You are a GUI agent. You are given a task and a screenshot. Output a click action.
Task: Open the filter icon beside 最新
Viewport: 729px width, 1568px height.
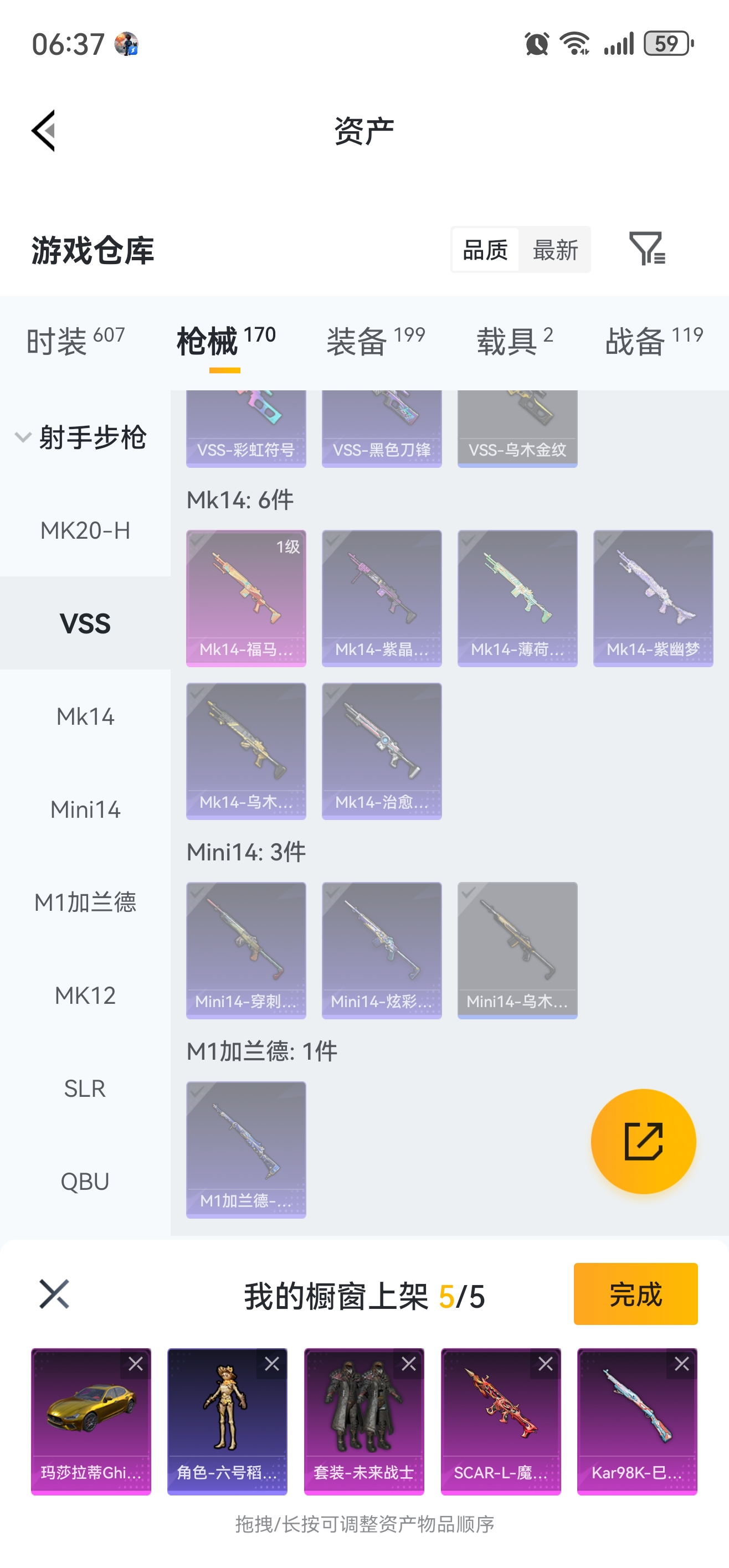point(646,249)
